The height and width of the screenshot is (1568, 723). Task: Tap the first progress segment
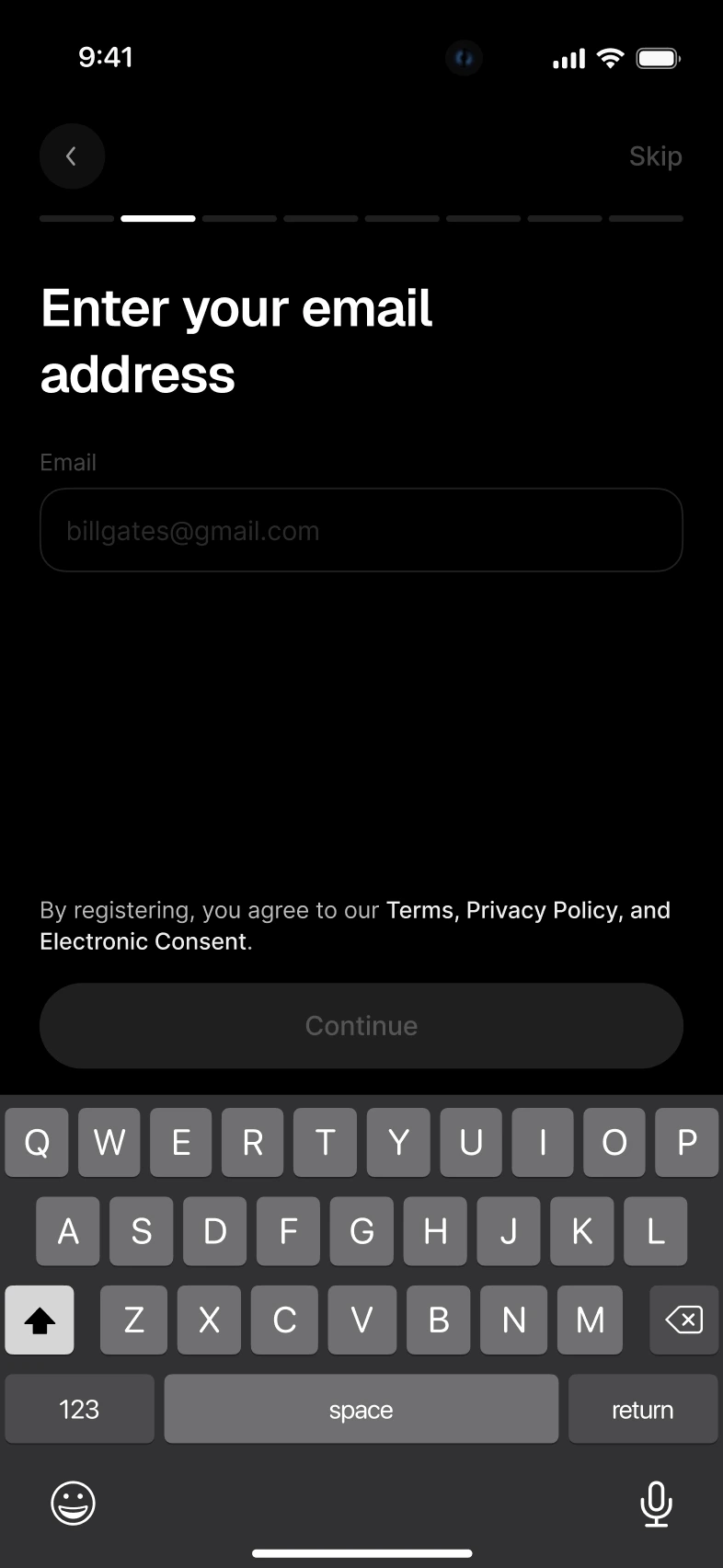point(76,218)
